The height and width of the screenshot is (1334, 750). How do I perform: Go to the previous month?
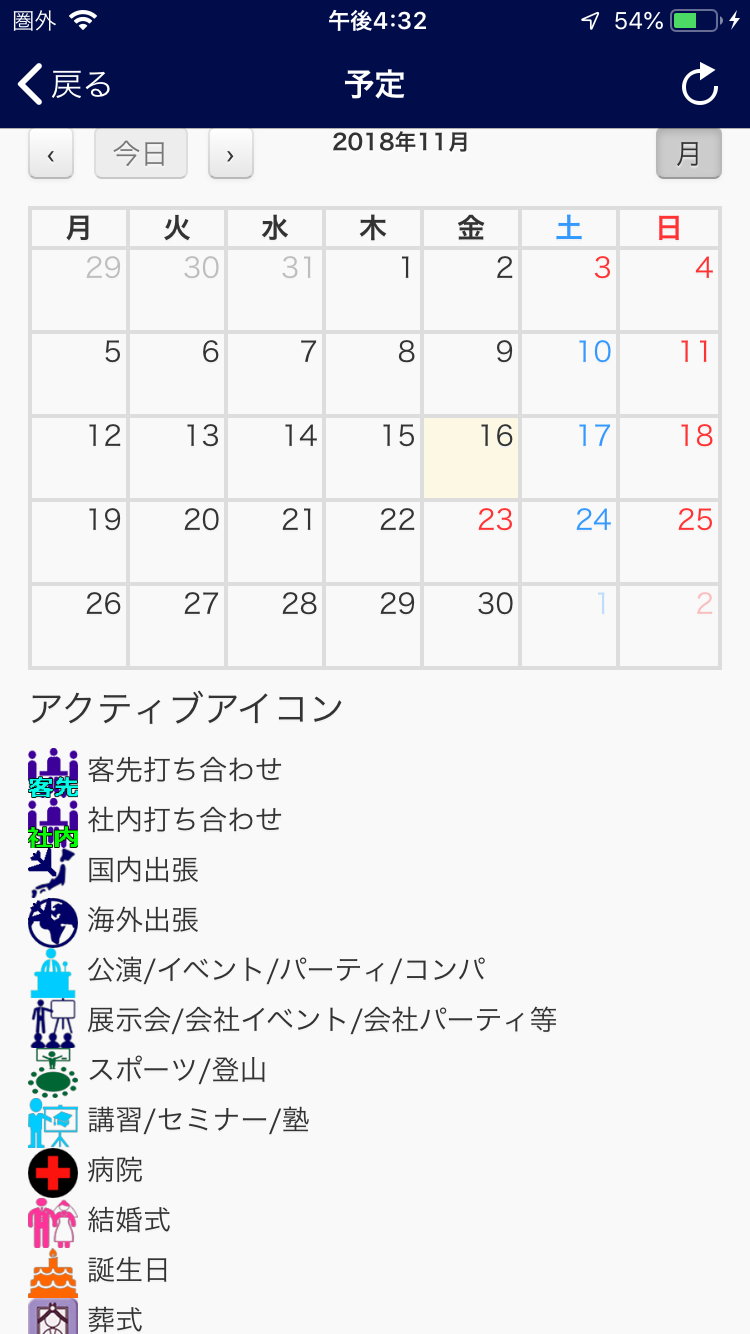51,154
